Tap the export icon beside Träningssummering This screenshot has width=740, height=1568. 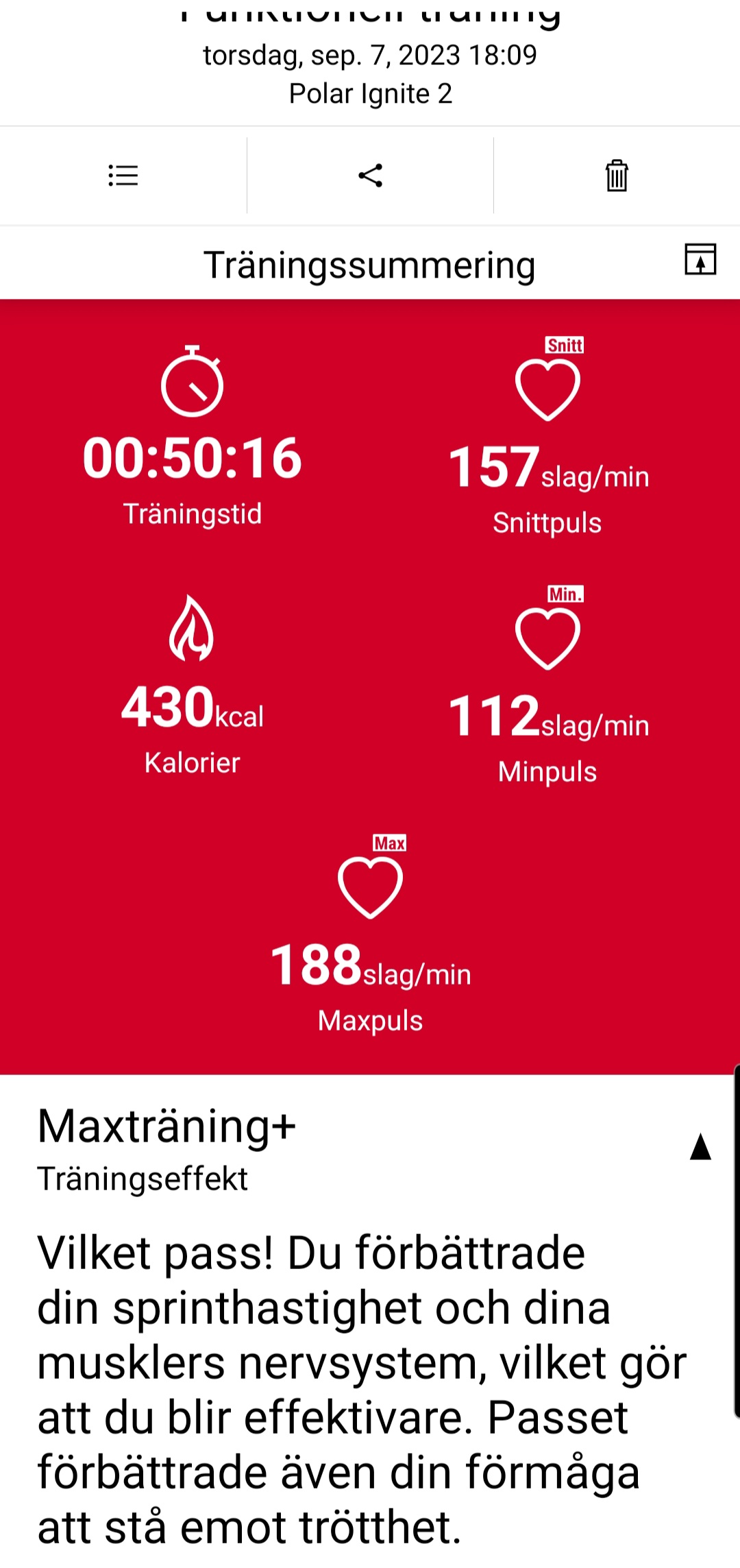click(x=700, y=260)
